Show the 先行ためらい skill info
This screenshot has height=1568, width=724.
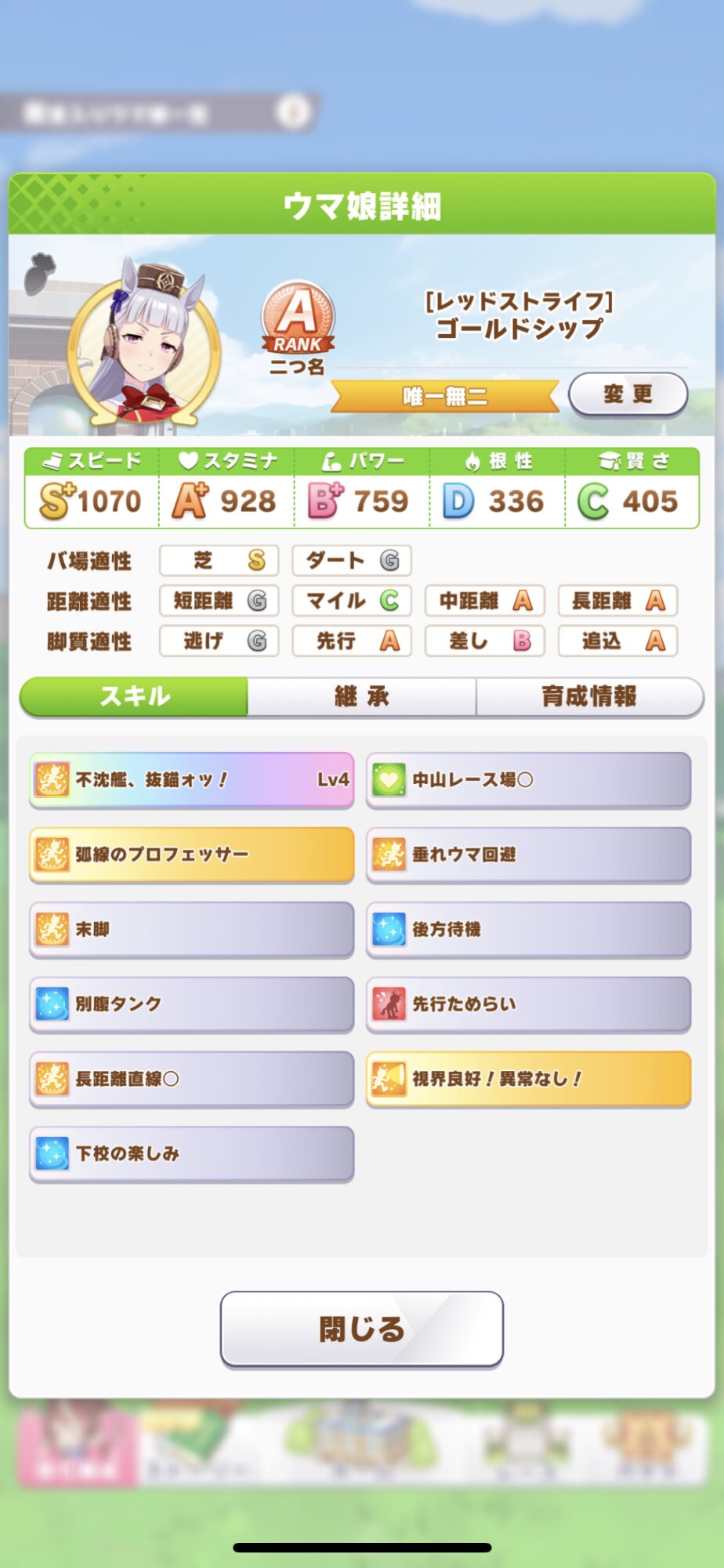click(x=528, y=1004)
